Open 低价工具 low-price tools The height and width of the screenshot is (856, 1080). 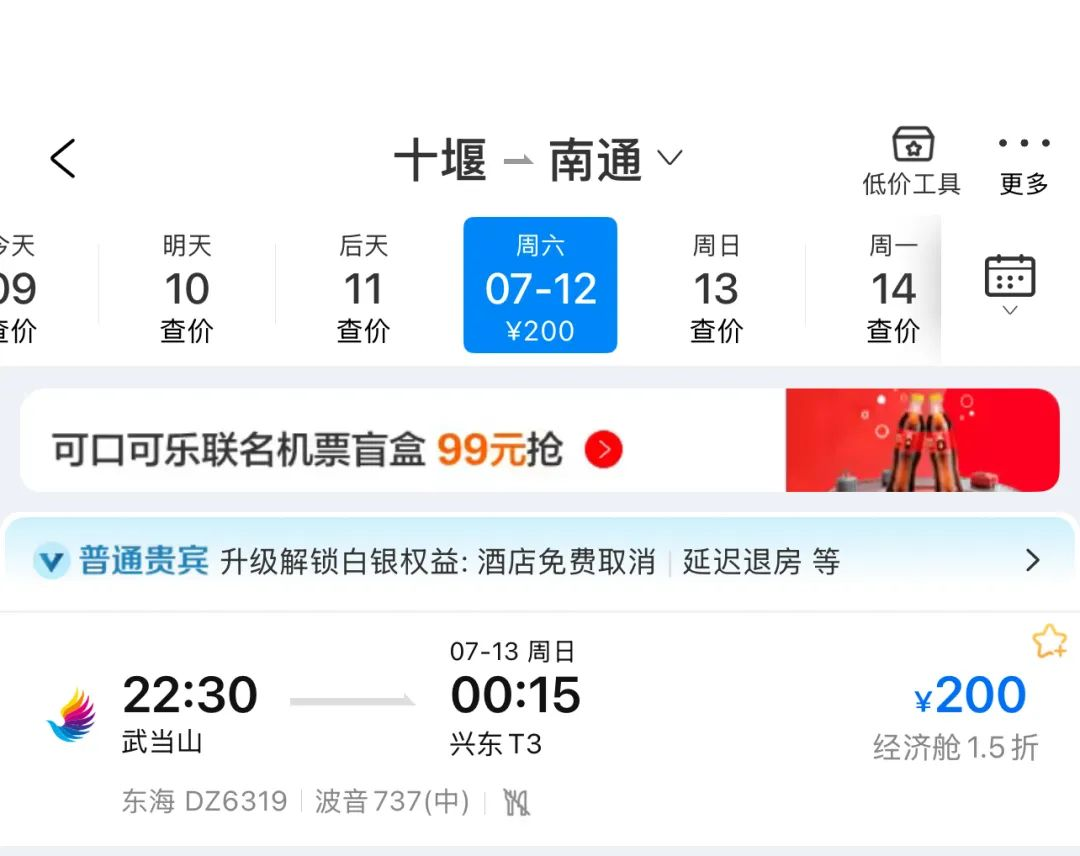[911, 162]
